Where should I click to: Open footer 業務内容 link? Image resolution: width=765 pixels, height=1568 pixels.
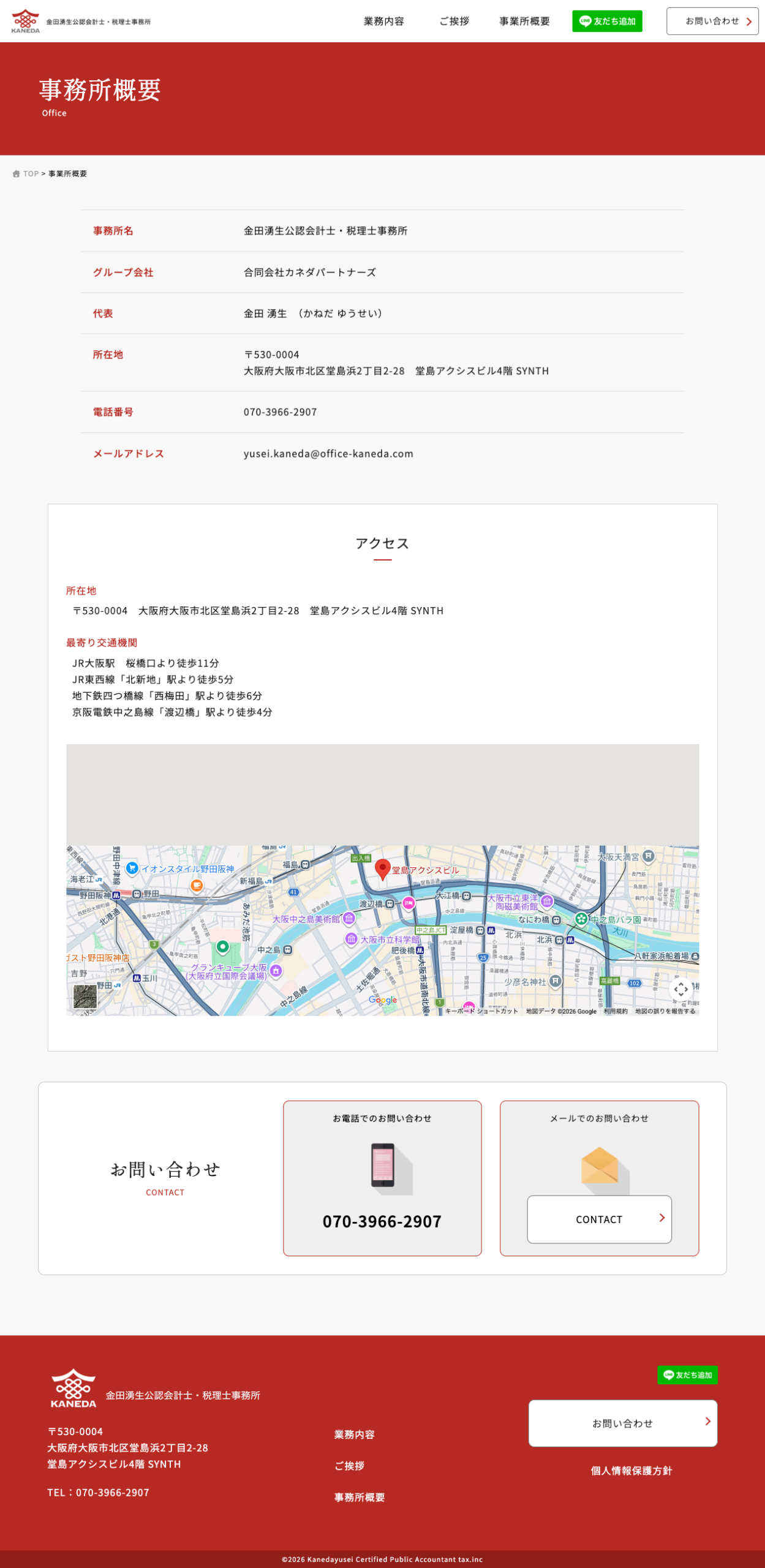[354, 1434]
